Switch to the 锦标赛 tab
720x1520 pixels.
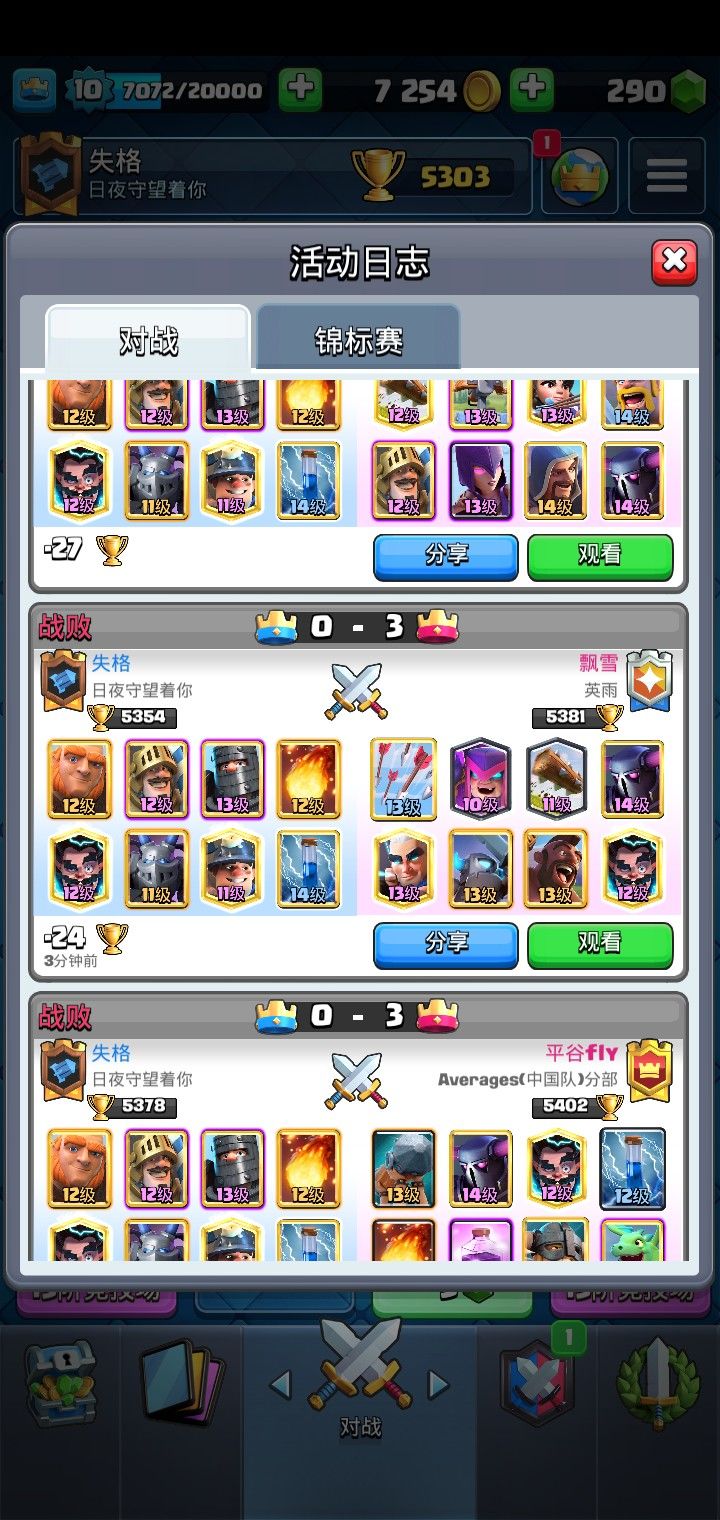pos(357,340)
